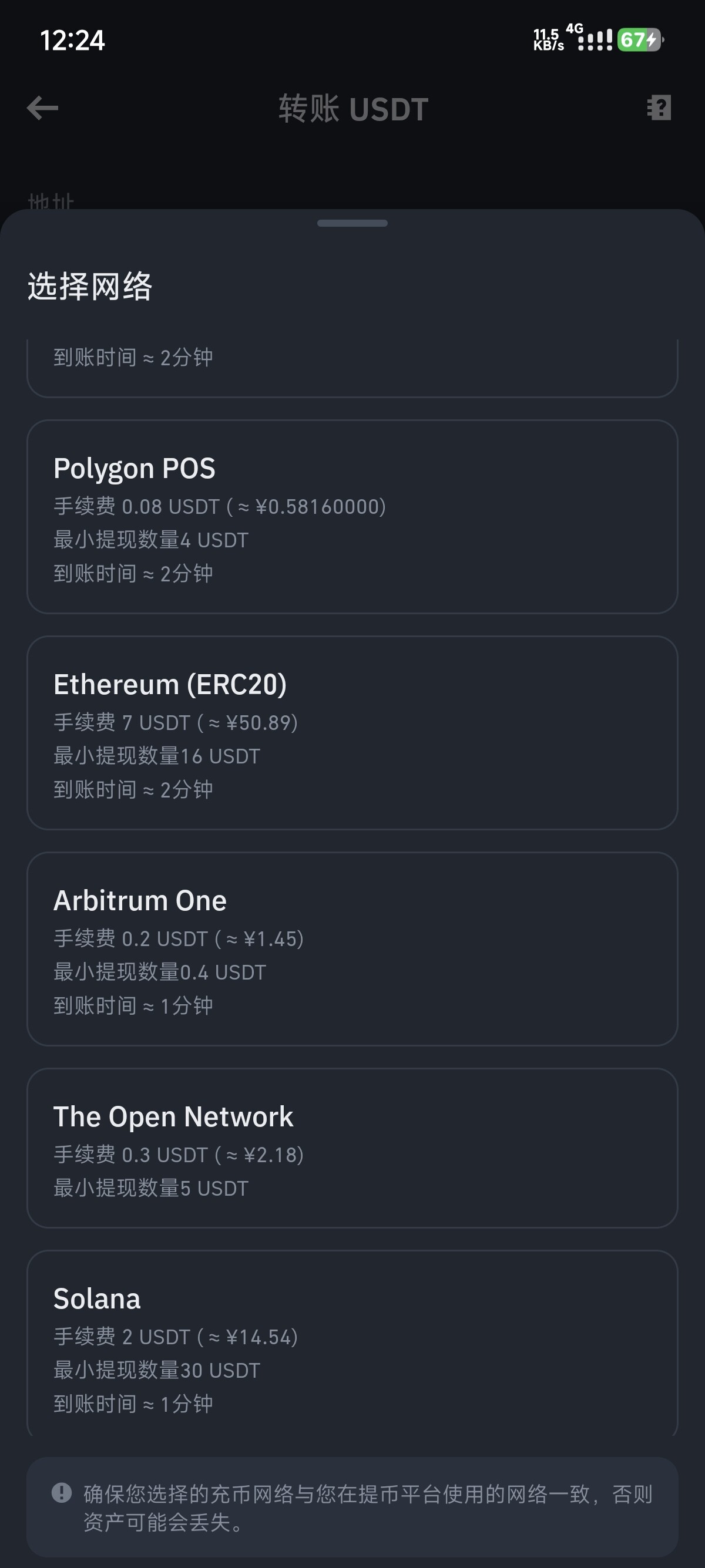The height and width of the screenshot is (1568, 705).
Task: Go back with the arrow icon
Action: [x=43, y=108]
